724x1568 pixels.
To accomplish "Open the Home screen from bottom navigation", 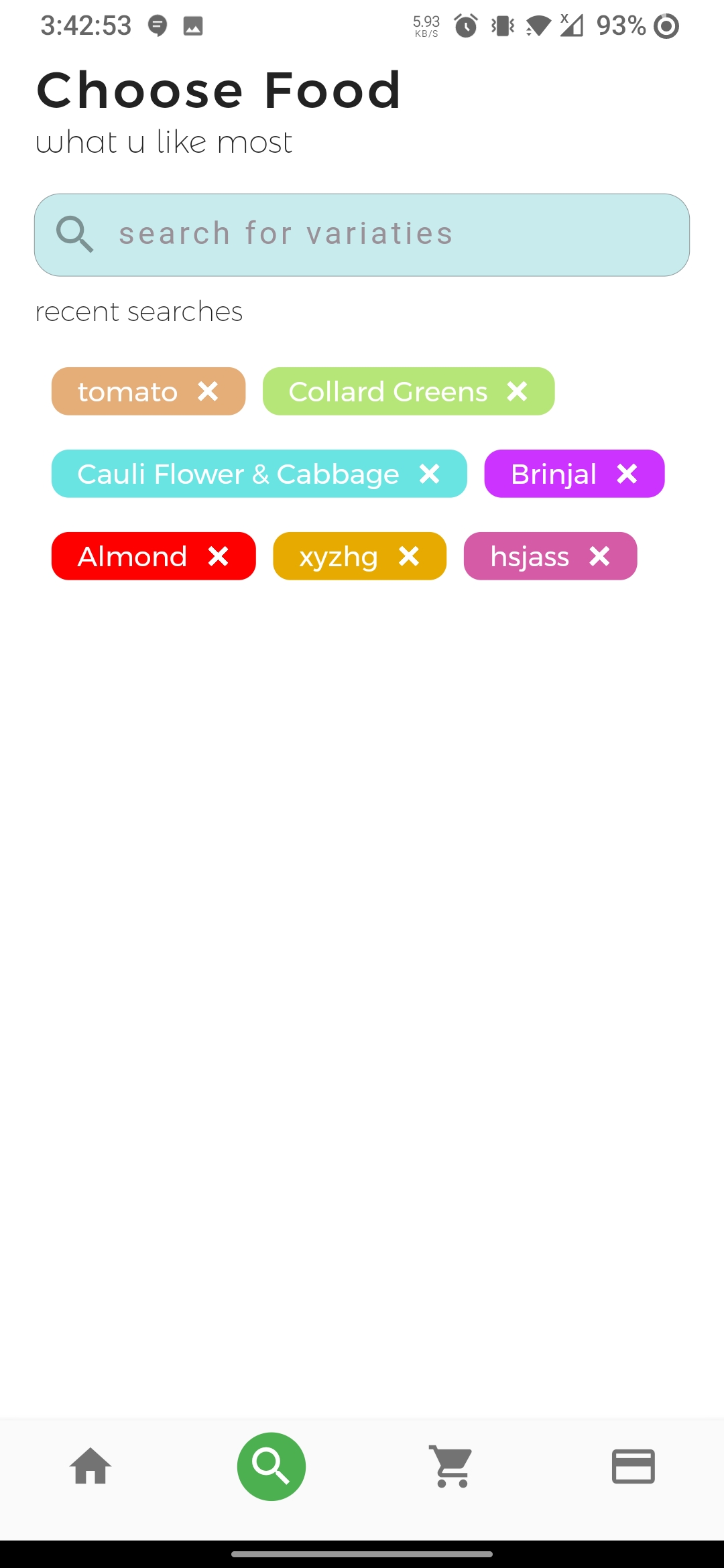I will pyautogui.click(x=90, y=1466).
